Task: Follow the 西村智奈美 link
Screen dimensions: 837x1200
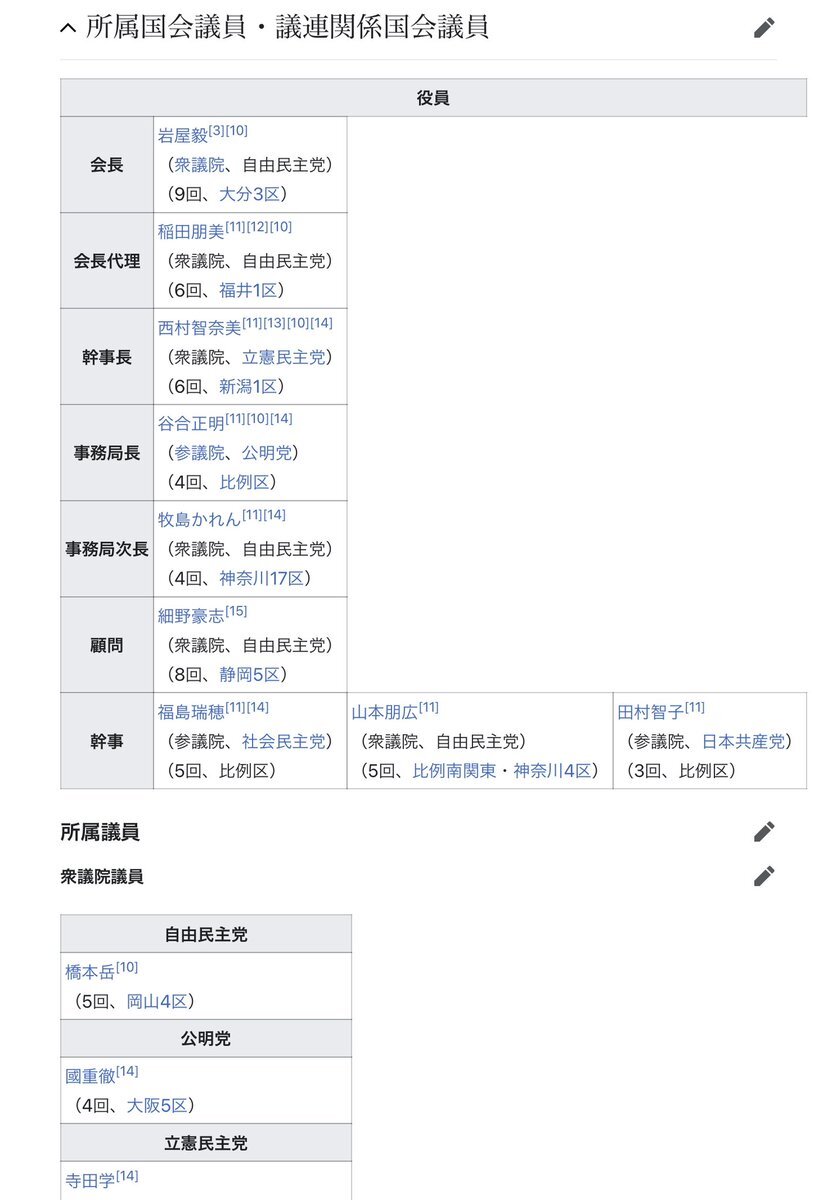Action: click(x=199, y=328)
